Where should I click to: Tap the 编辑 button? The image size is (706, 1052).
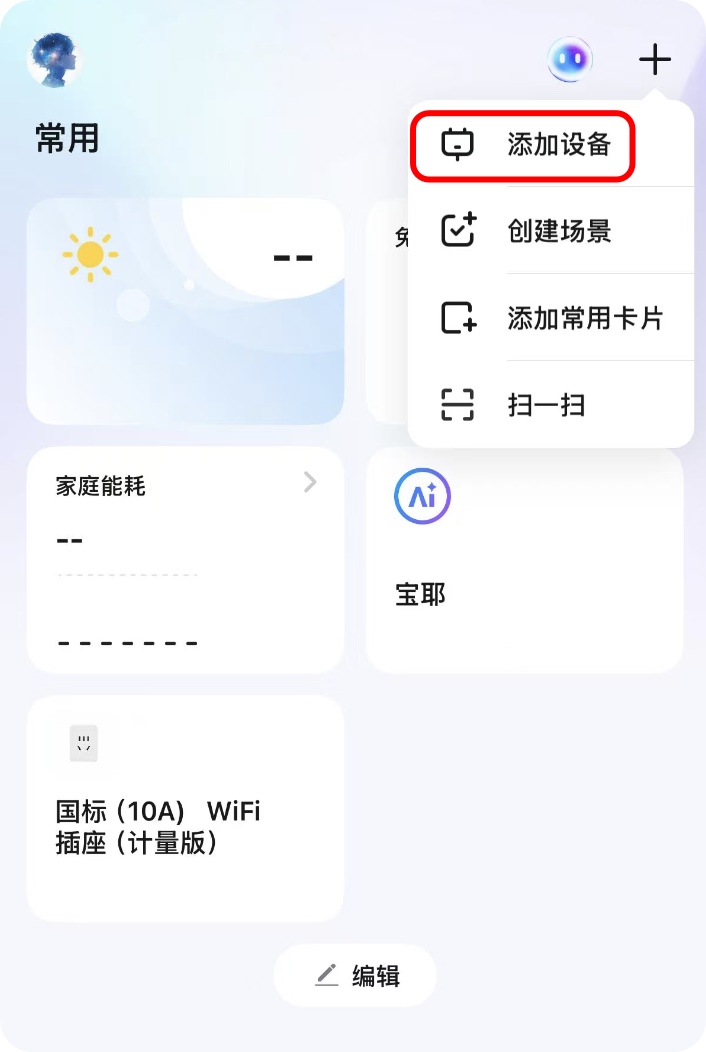pyautogui.click(x=355, y=975)
